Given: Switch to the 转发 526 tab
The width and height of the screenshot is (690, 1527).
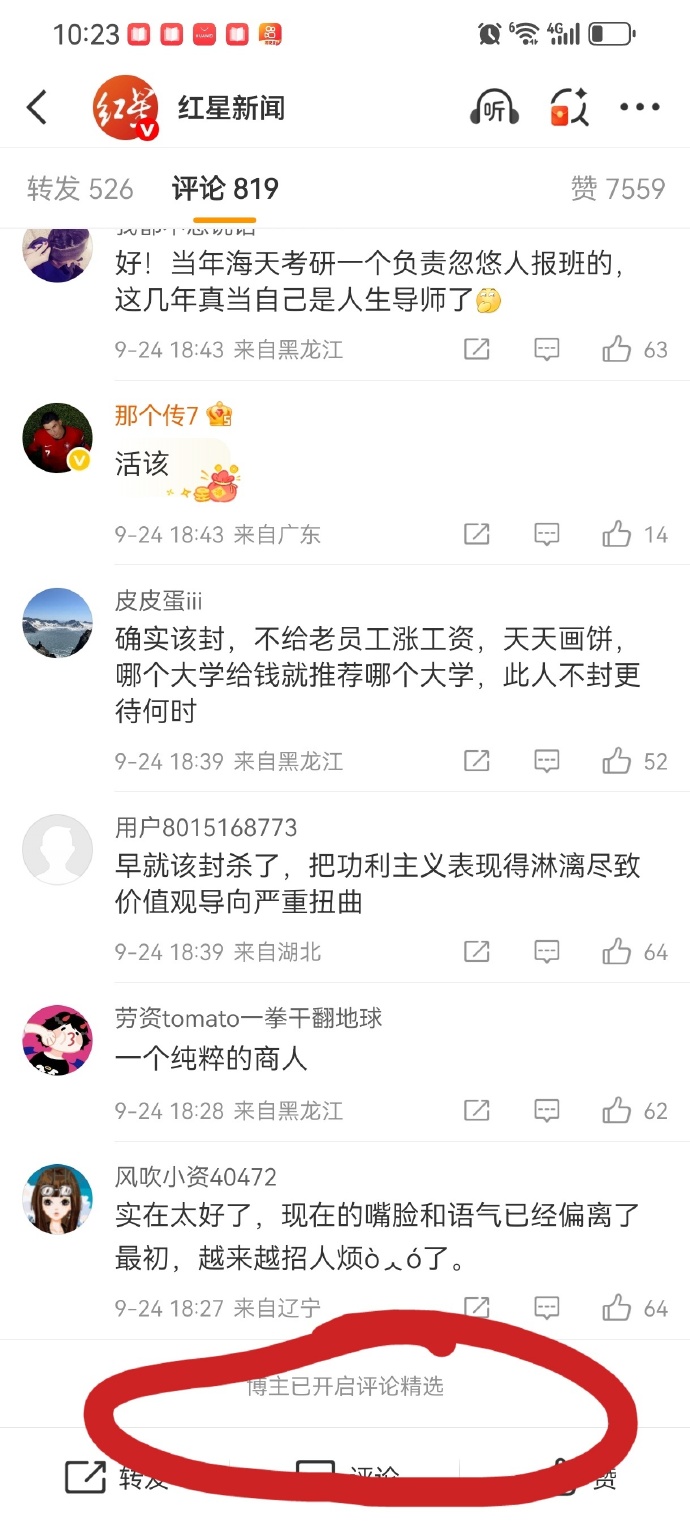Looking at the screenshot, I should pos(80,188).
